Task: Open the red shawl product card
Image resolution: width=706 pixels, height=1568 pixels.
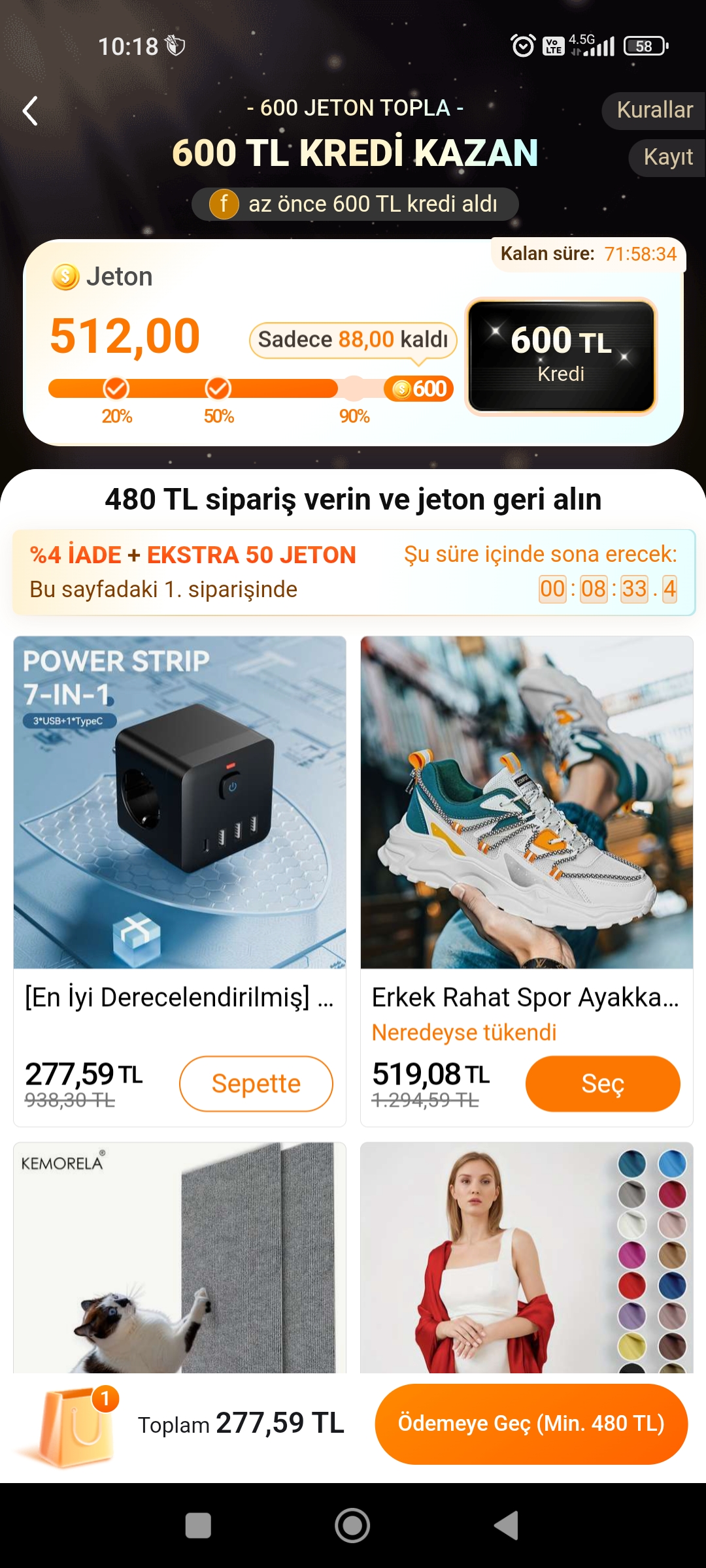Action: tap(526, 1258)
